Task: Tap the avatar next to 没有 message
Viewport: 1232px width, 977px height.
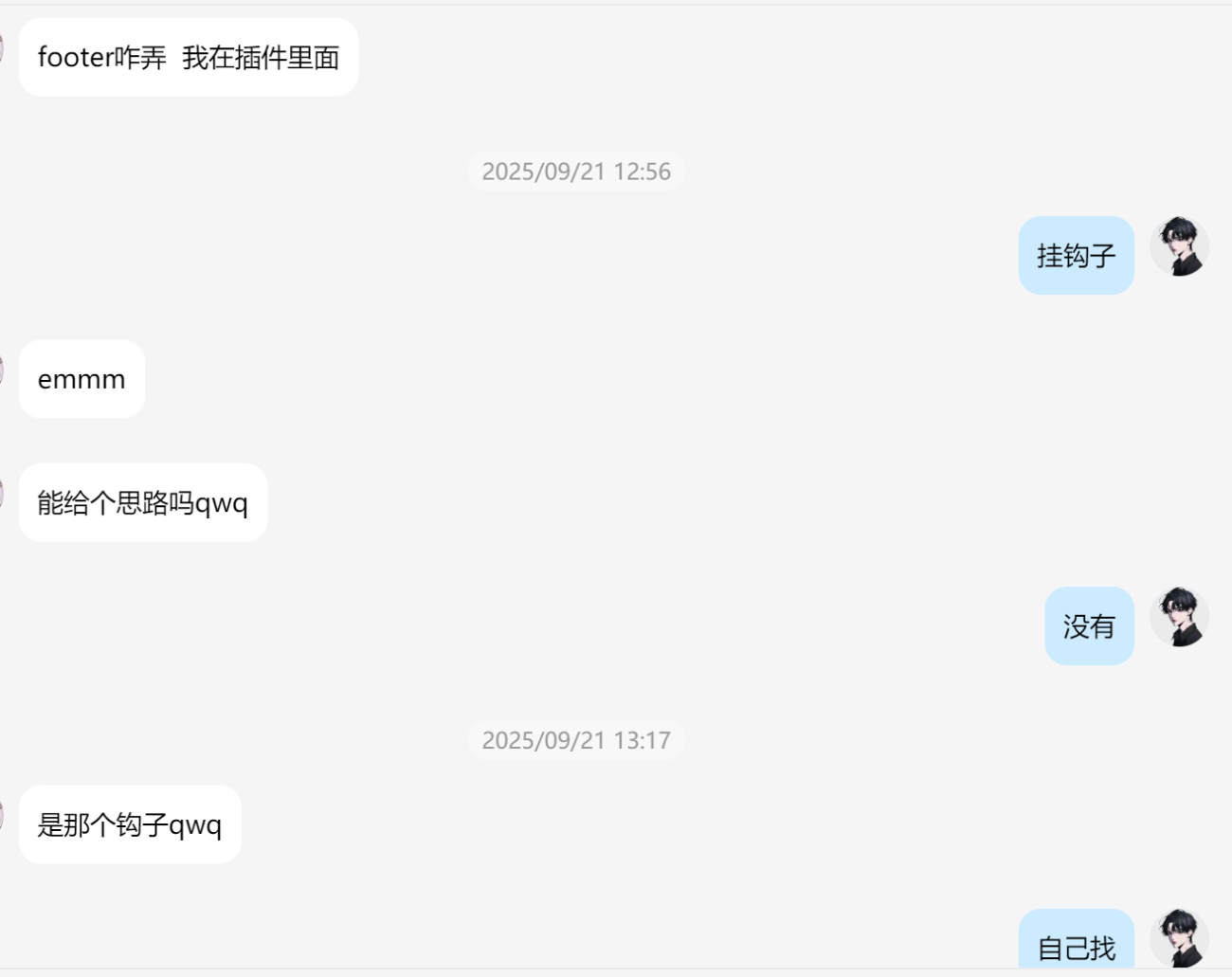Action: tap(1180, 617)
